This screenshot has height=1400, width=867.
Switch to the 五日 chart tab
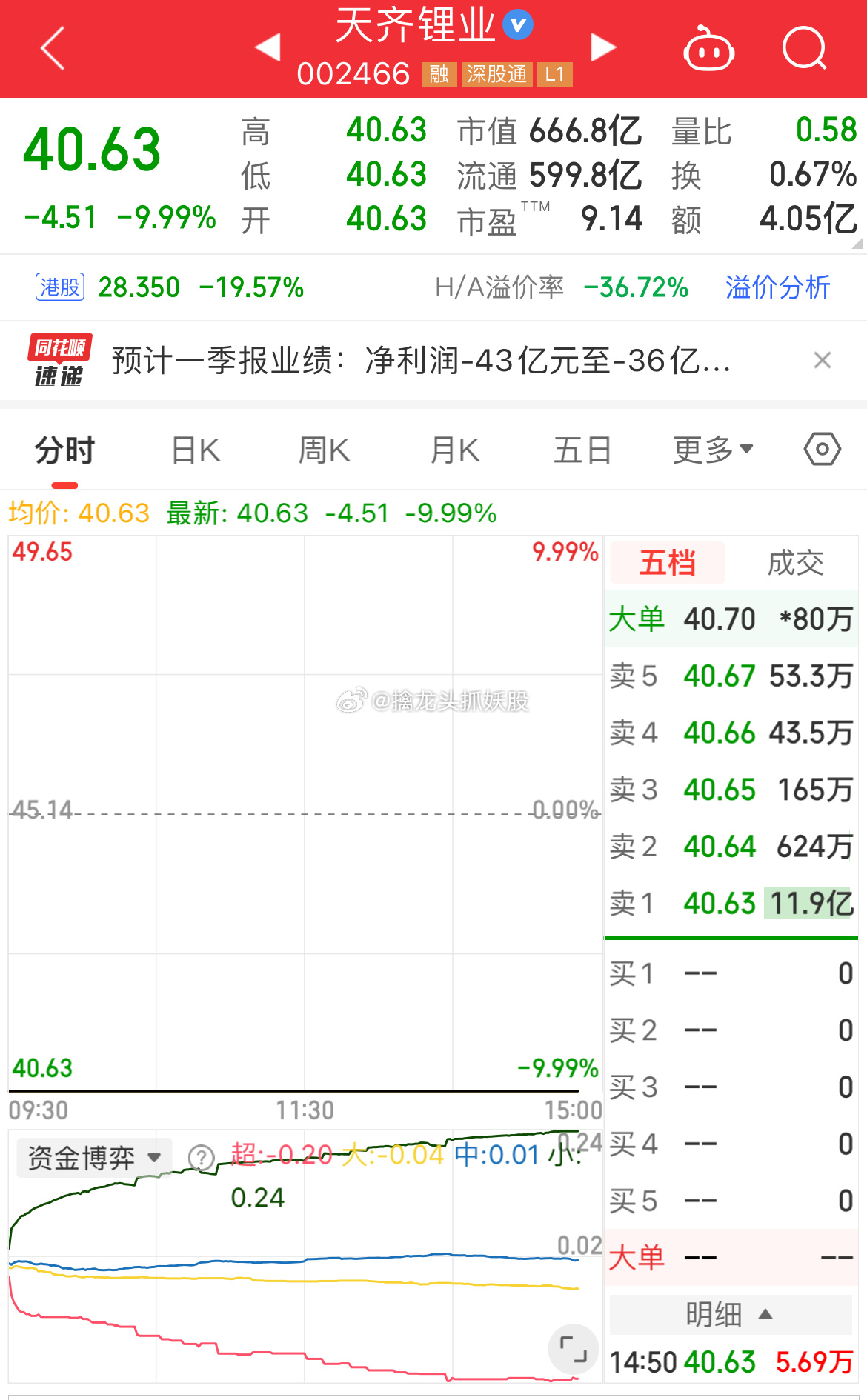point(582,450)
